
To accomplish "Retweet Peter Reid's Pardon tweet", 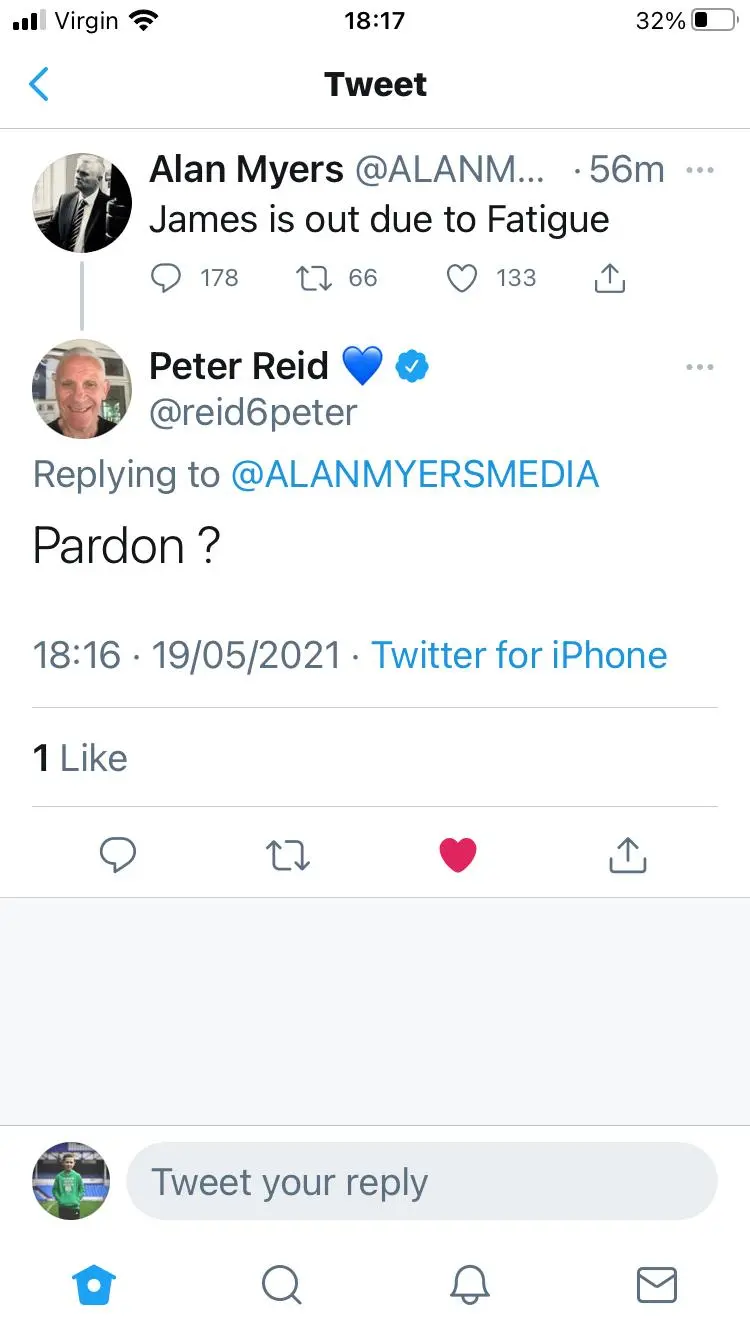I will click(288, 855).
